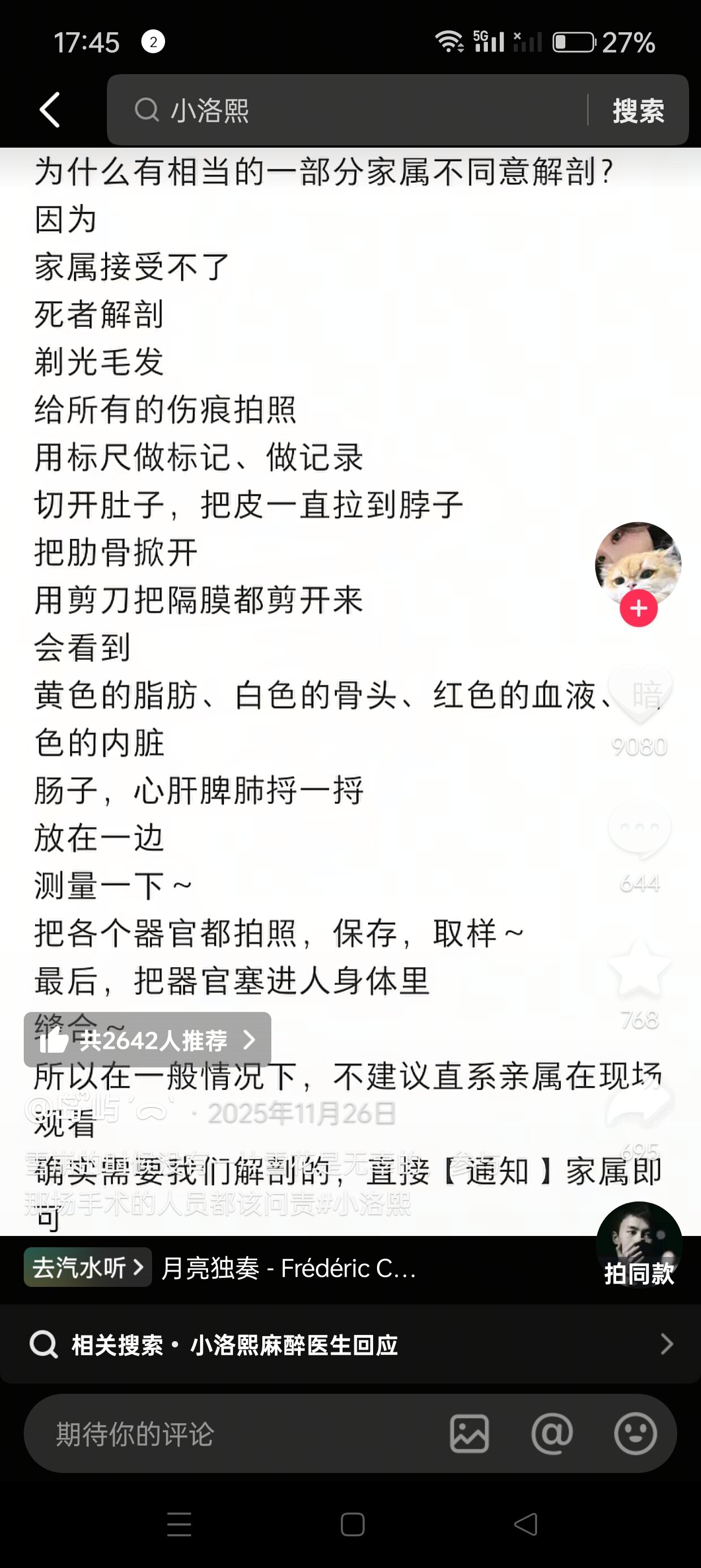Open the creator's cat avatar profile

pos(638,562)
